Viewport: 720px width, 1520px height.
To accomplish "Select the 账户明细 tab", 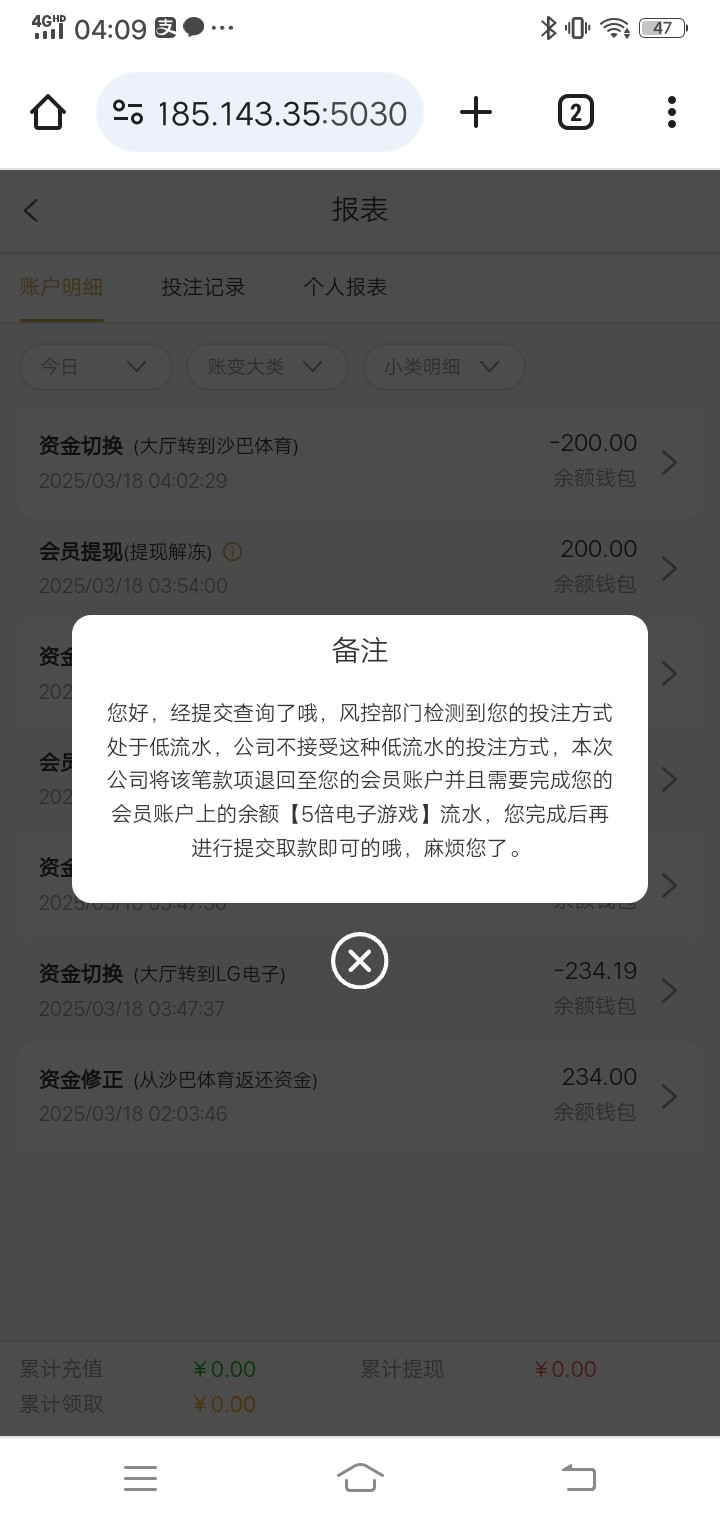I will tap(61, 287).
